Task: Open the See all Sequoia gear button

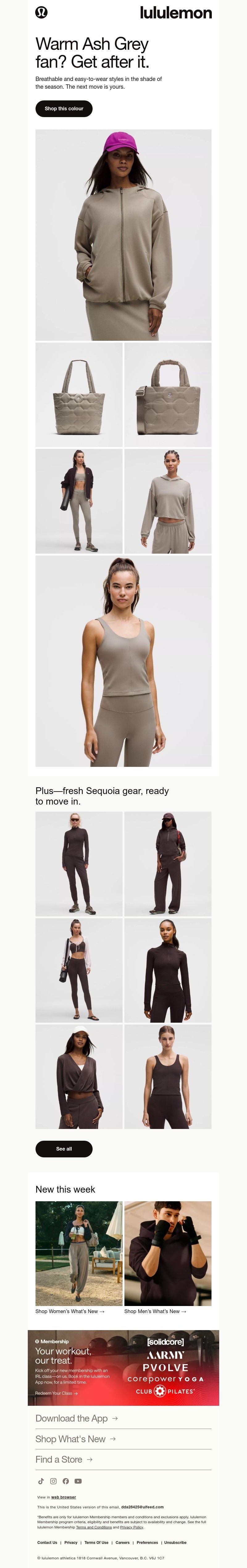Action: coord(64,1149)
